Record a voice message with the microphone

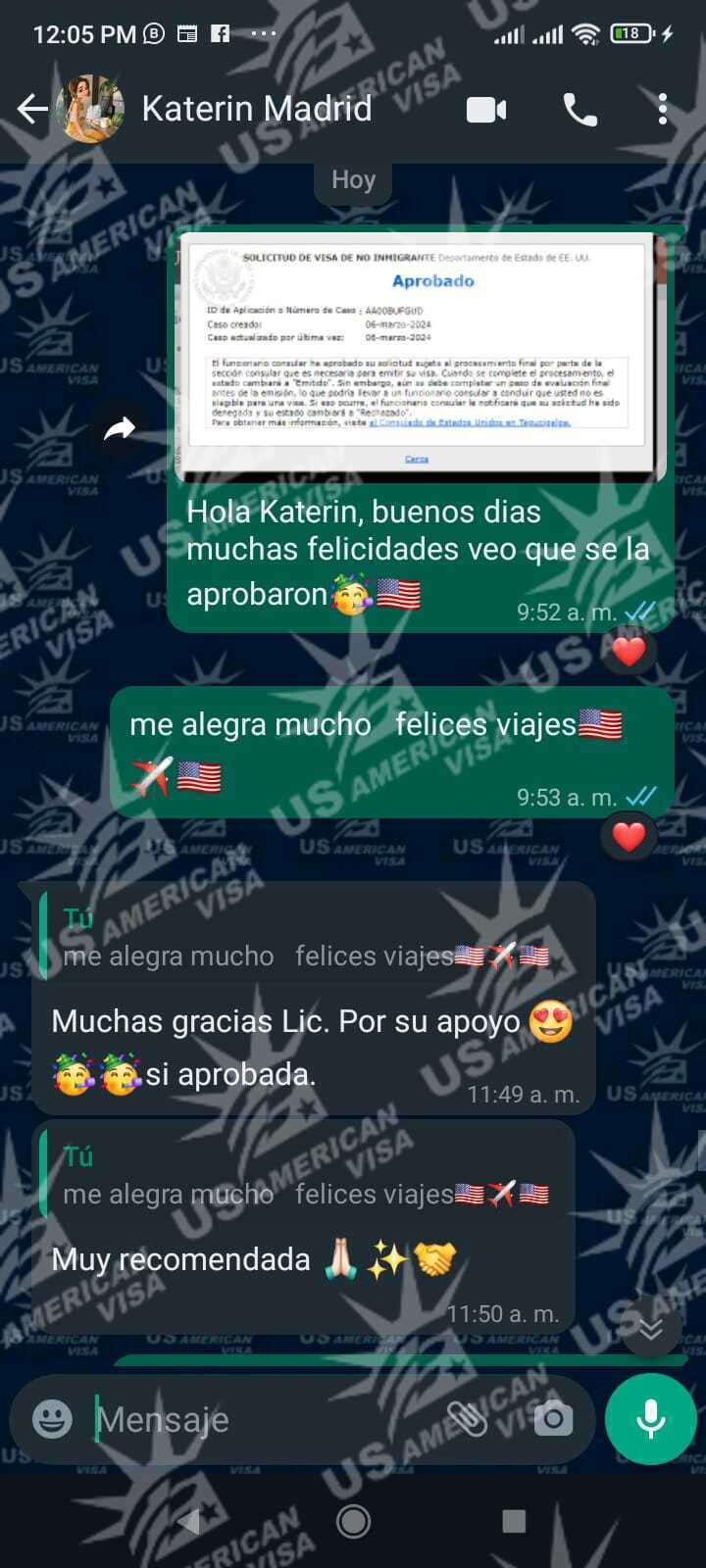(651, 1418)
